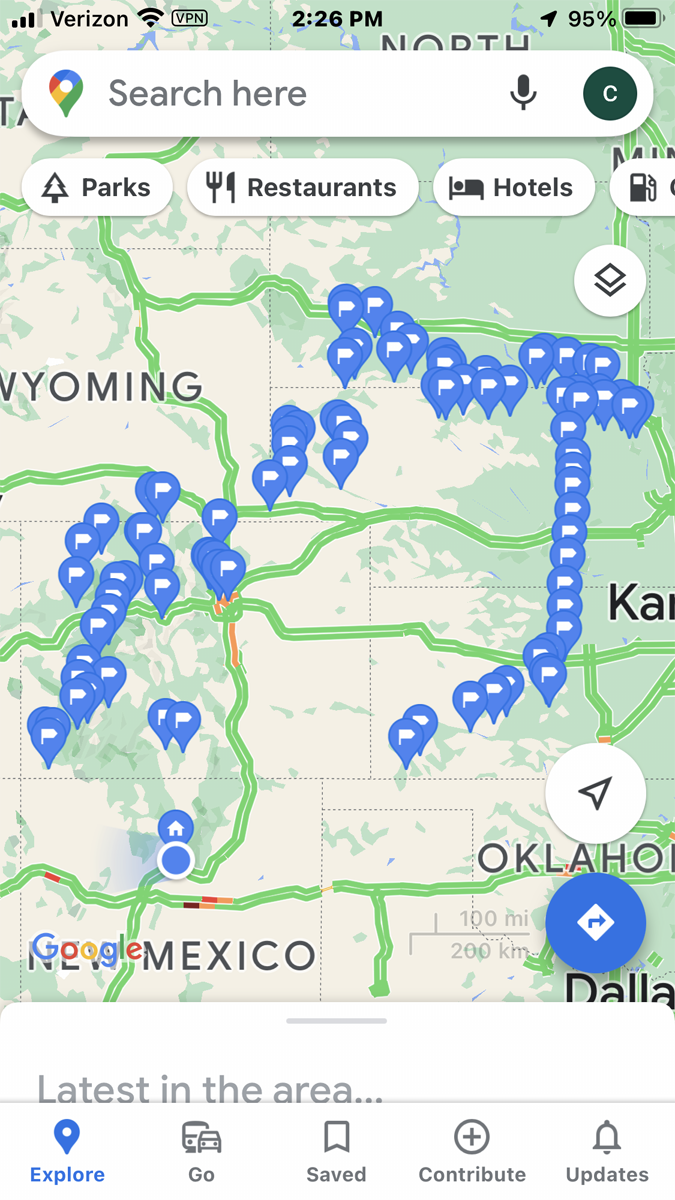The height and width of the screenshot is (1200, 675).
Task: Expand the Latest in the area sheet handle
Action: coord(336,1021)
